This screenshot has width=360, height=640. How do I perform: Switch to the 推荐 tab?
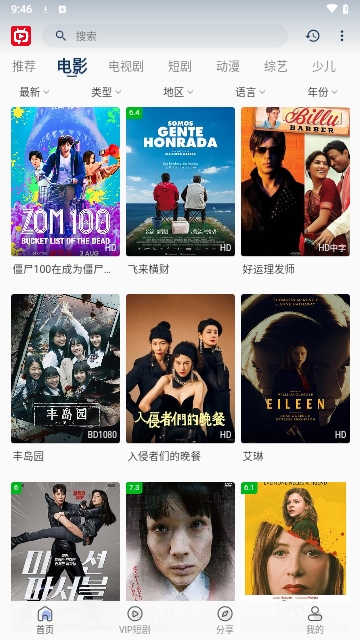tap(24, 66)
